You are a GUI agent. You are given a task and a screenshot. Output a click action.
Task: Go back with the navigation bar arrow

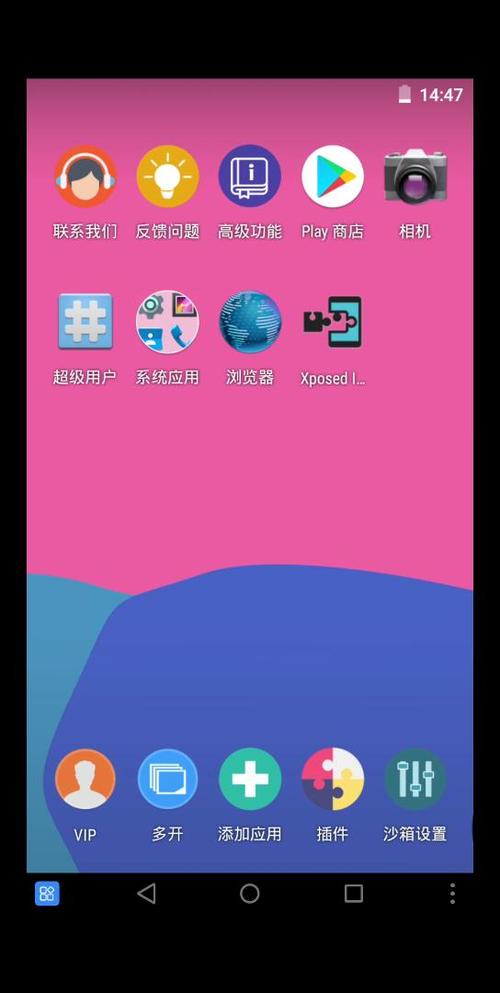click(x=146, y=894)
